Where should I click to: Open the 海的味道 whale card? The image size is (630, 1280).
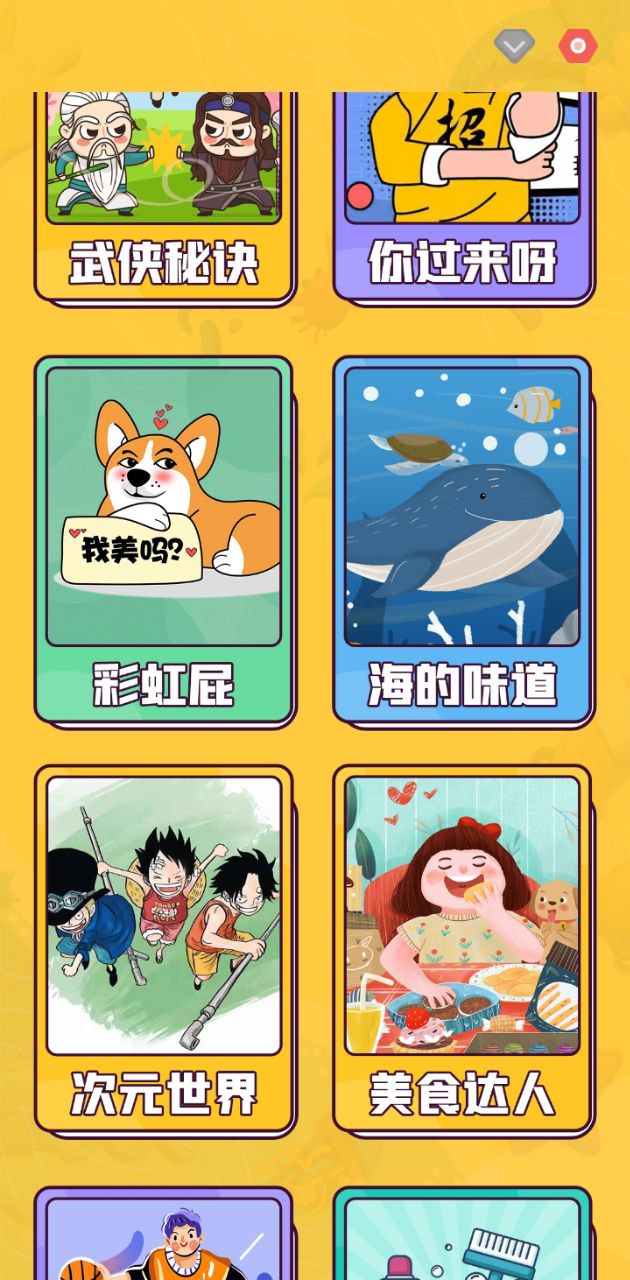462,540
